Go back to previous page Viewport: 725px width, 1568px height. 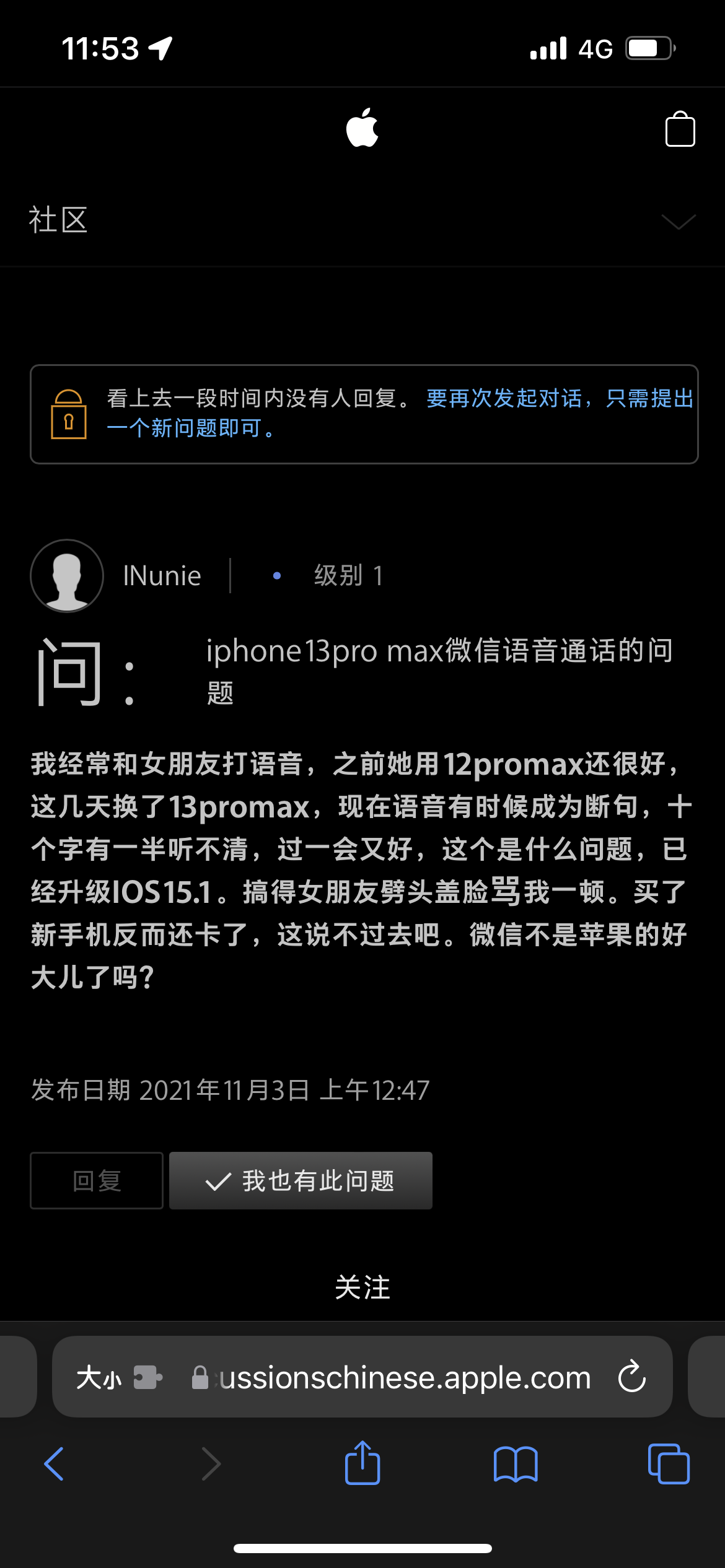(55, 1464)
